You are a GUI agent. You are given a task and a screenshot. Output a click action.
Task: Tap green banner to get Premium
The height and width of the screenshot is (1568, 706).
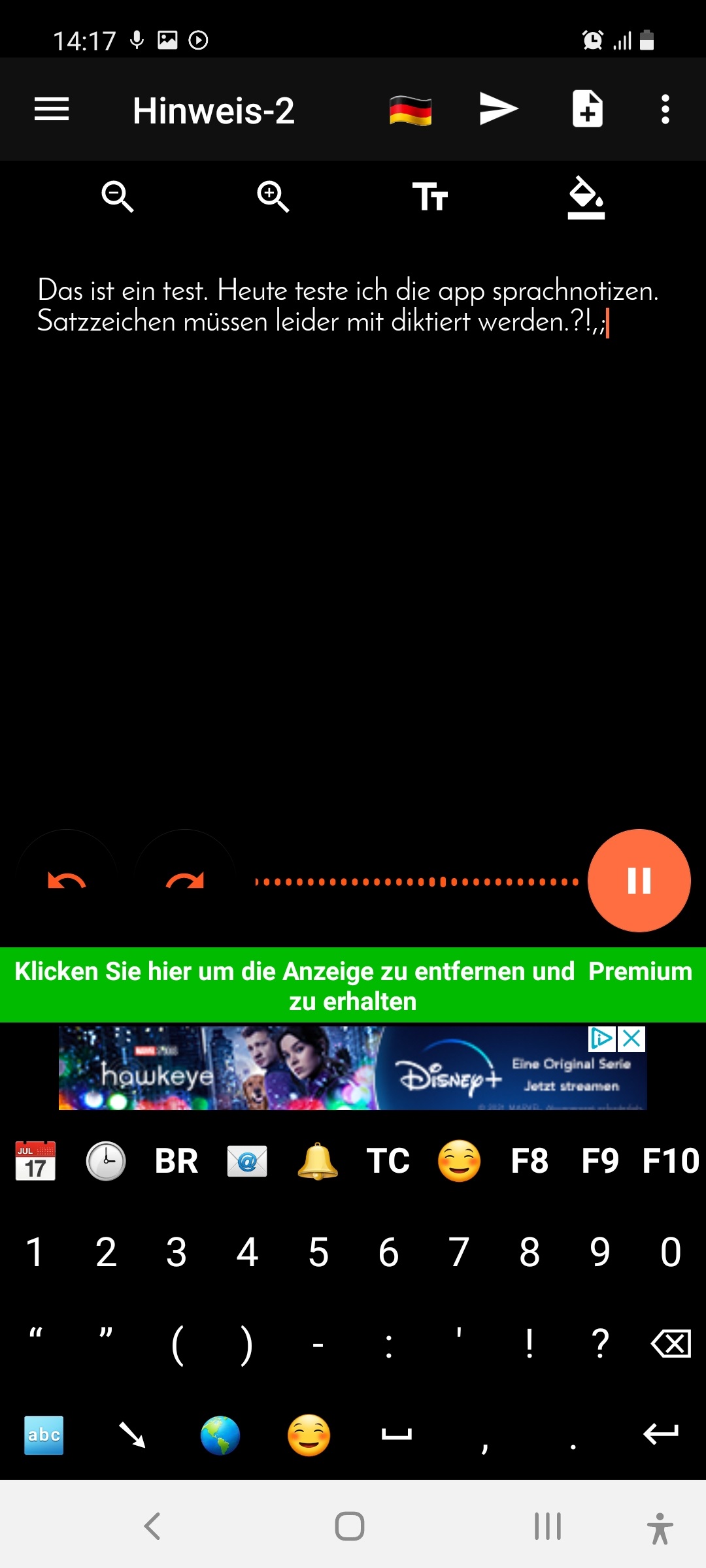tap(353, 985)
